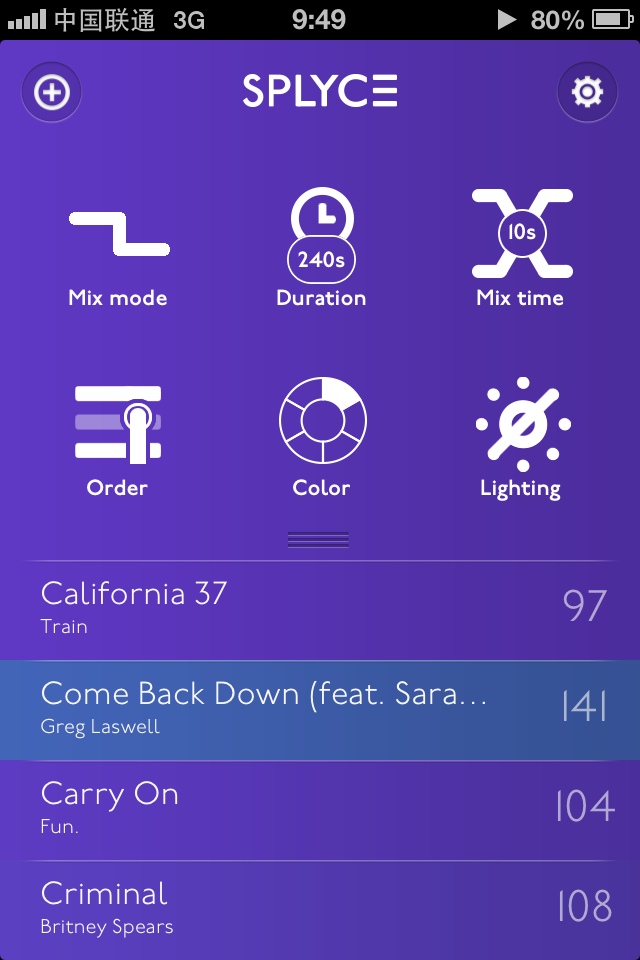Image resolution: width=640 pixels, height=960 pixels.
Task: Open the Order option
Action: pos(118,440)
